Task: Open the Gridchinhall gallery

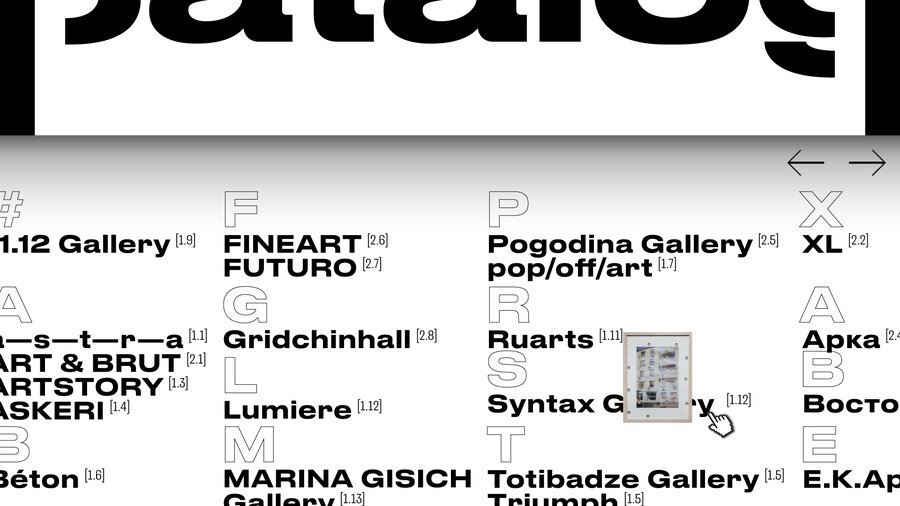Action: 317,340
